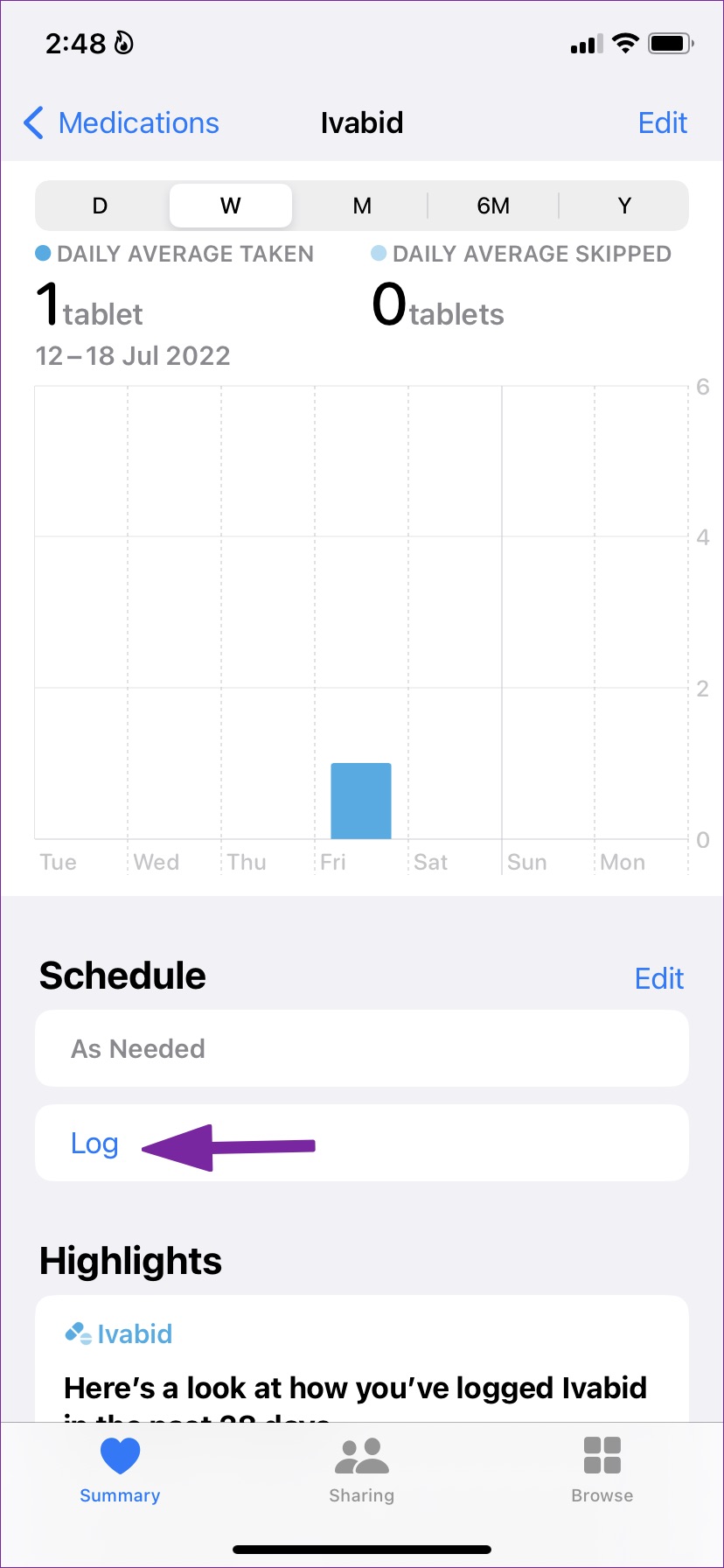Switch chart to the Y year view
This screenshot has height=1568, width=724.
624,206
